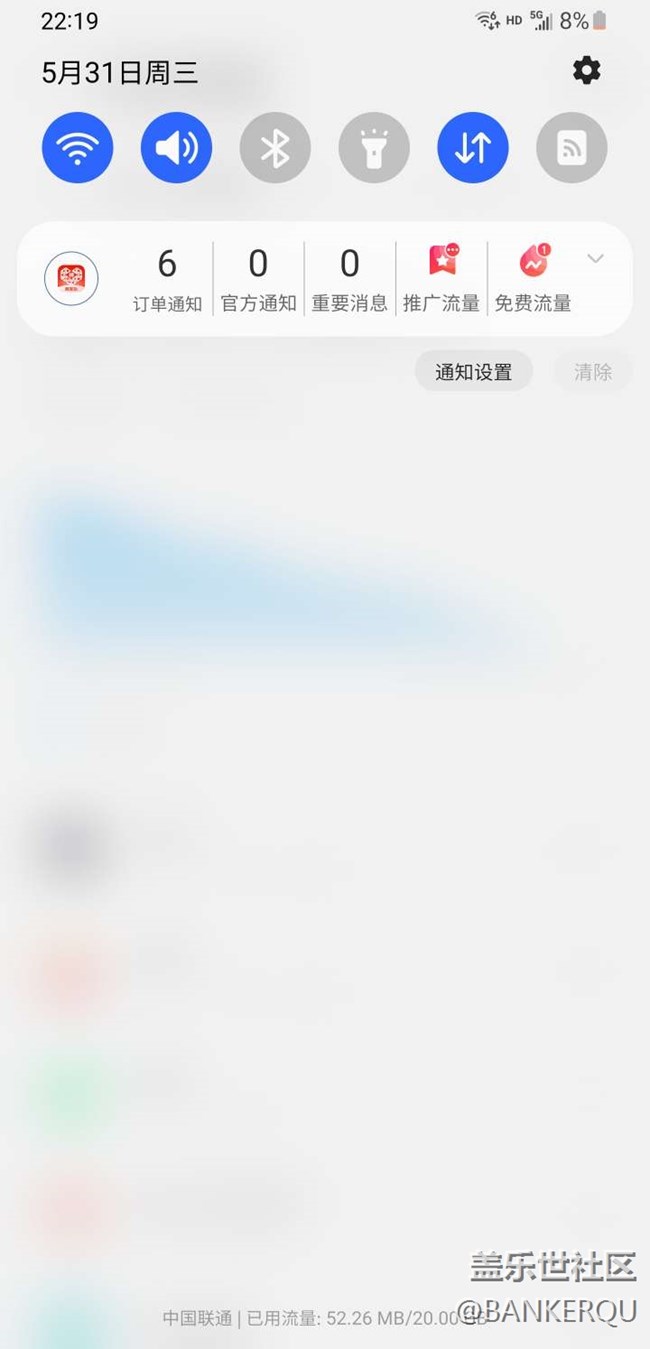Open the settings gear icon

[x=586, y=70]
